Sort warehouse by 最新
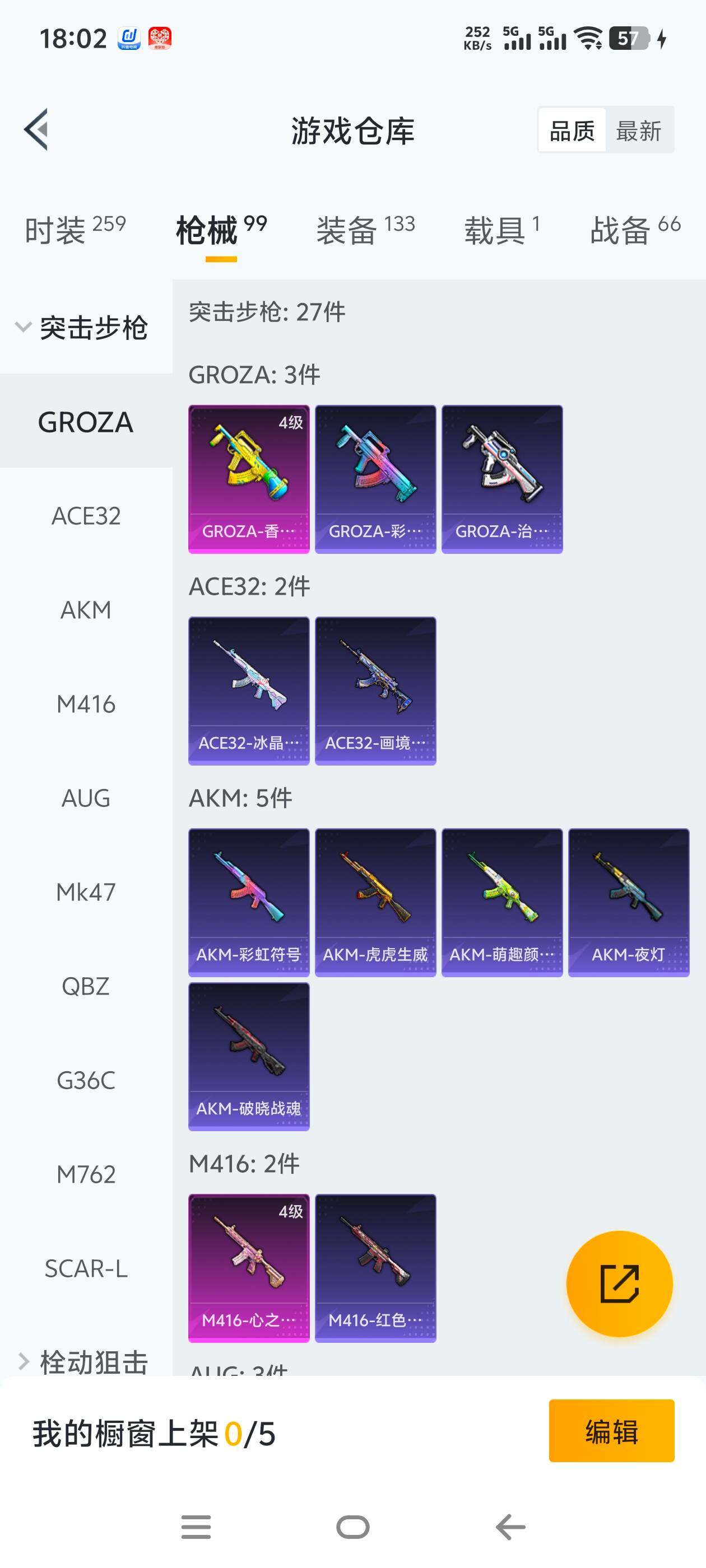The image size is (706, 1568). point(638,131)
